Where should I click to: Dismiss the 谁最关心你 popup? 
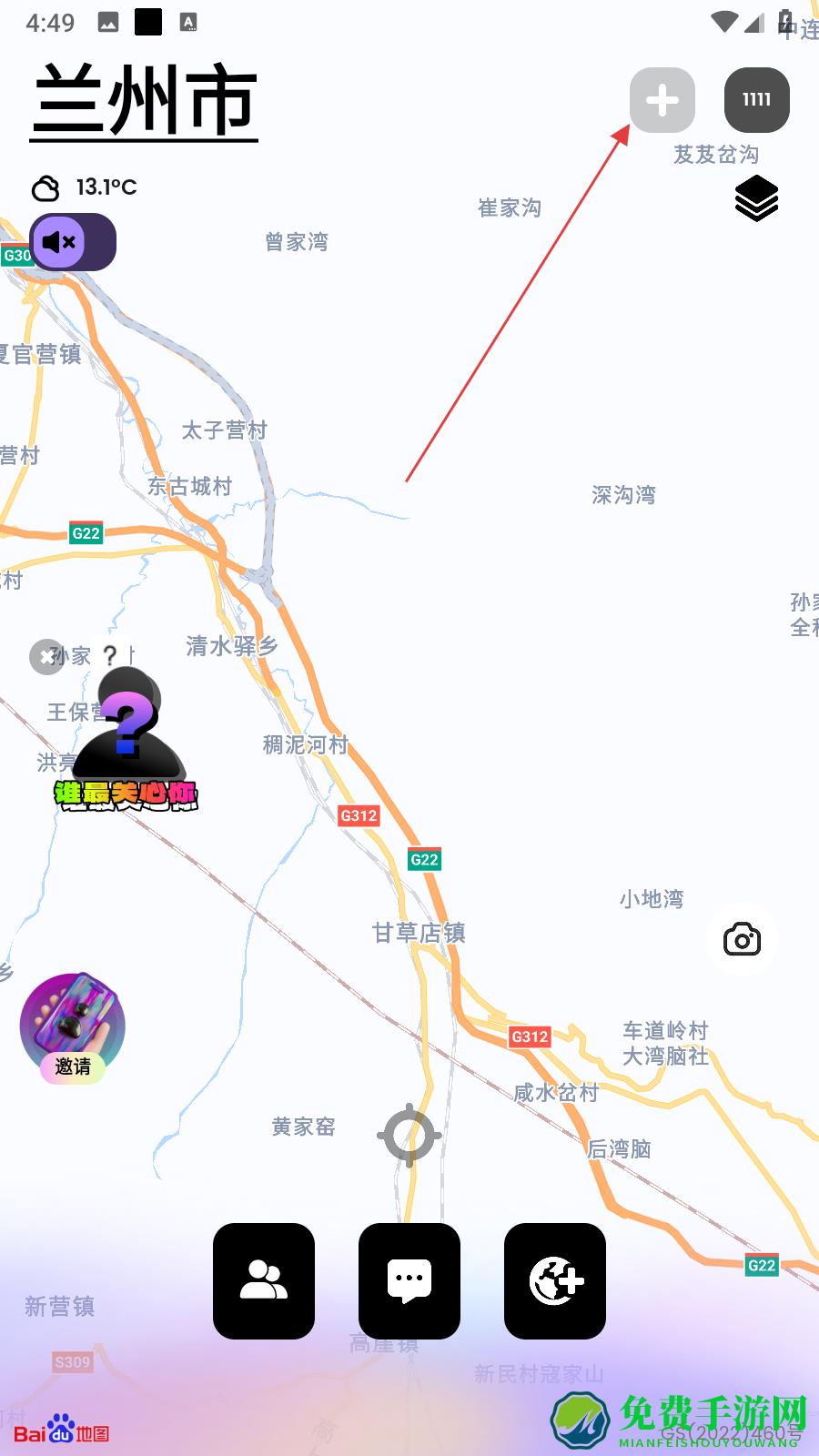pos(45,656)
